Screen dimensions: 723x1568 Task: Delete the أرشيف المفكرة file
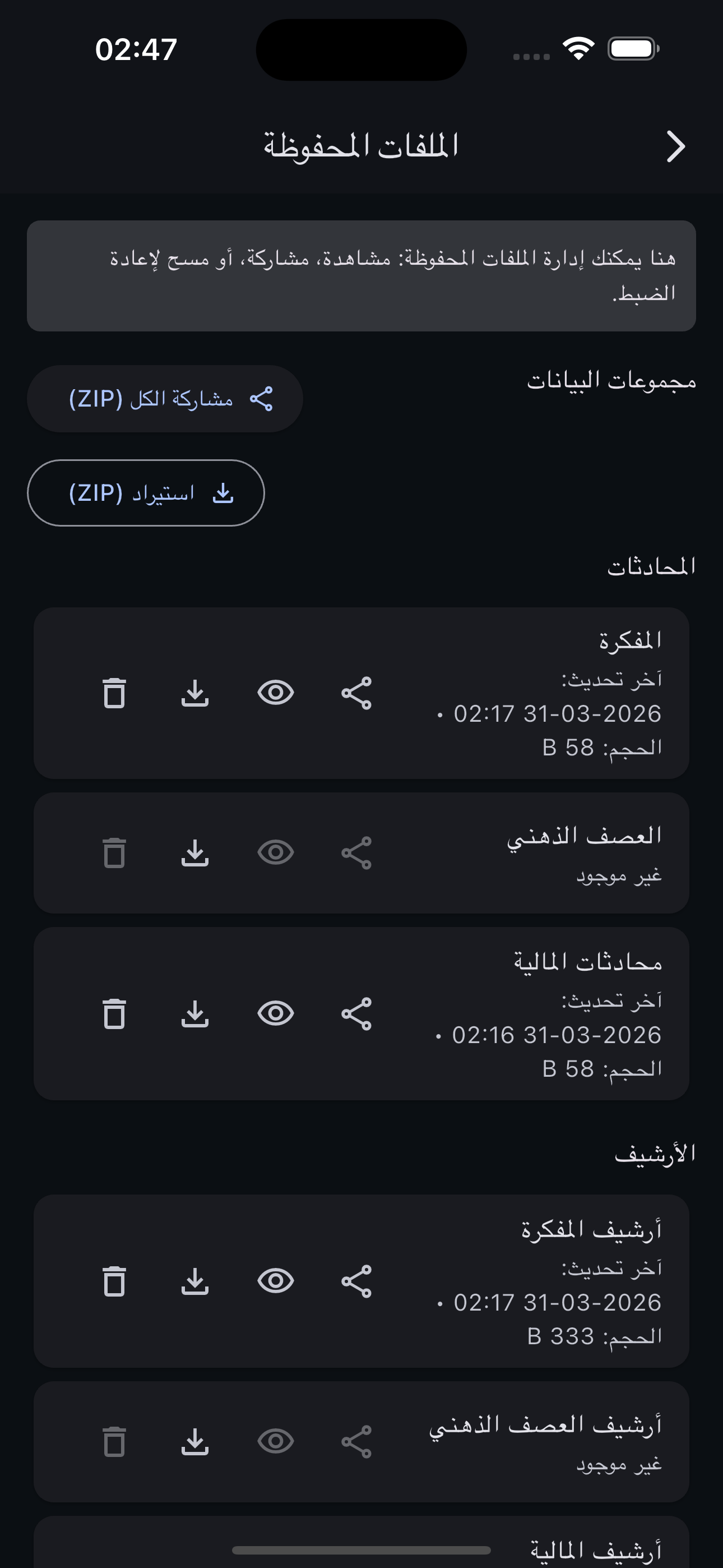[114, 1281]
